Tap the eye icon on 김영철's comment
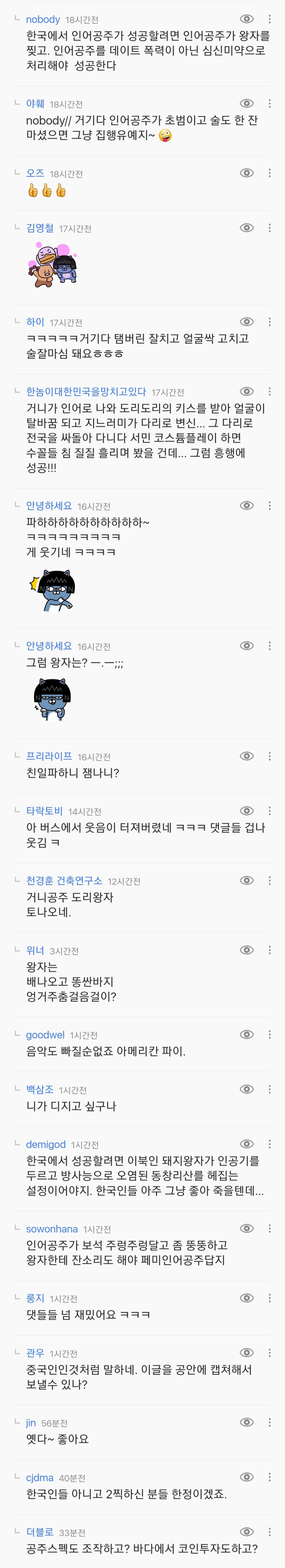 pyautogui.click(x=247, y=228)
